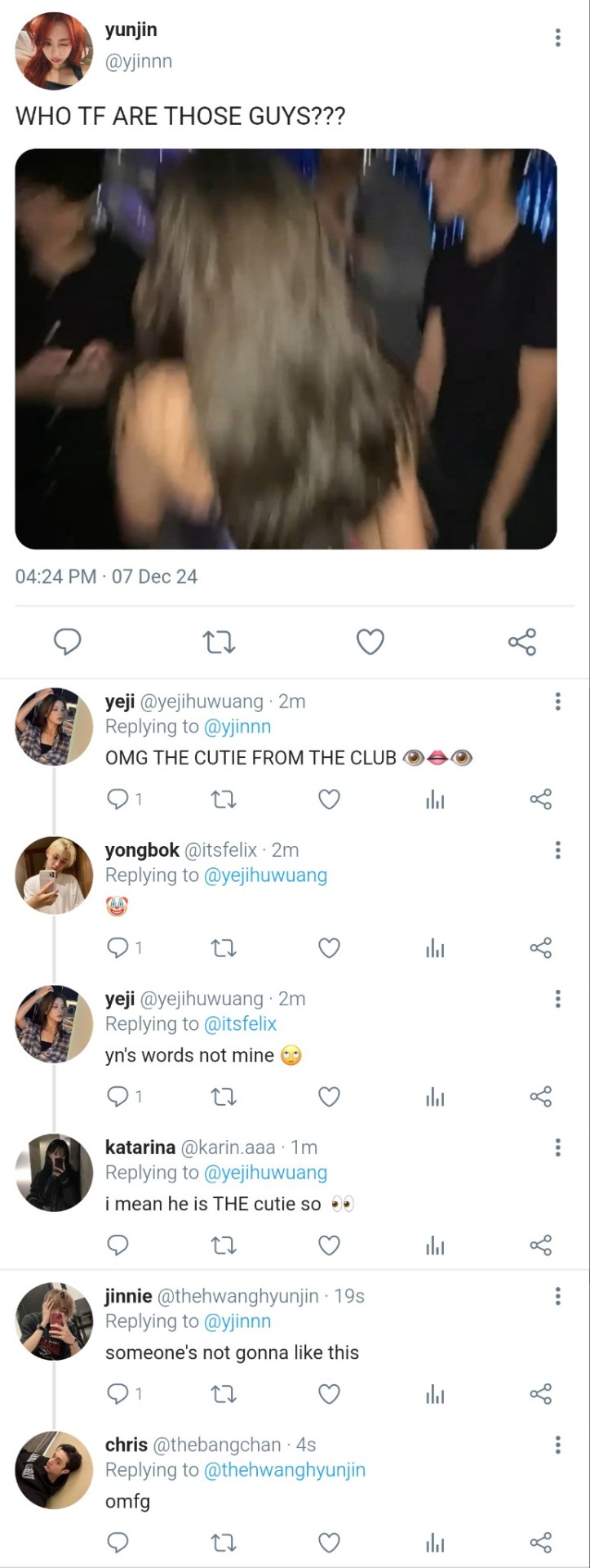Like katarina's "THE cutie" reply

point(329,1245)
